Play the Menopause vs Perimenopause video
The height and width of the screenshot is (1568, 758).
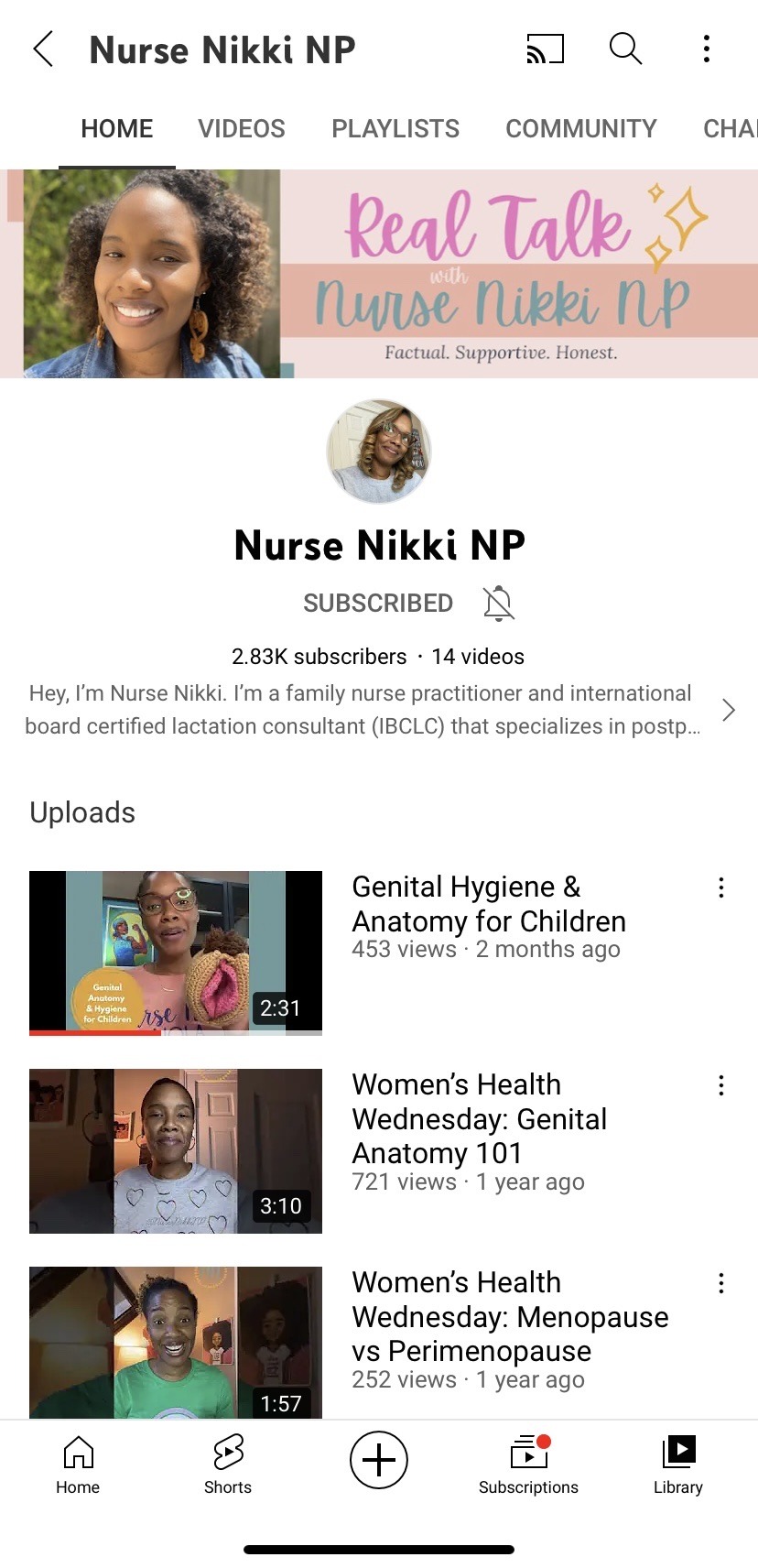pyautogui.click(x=176, y=1343)
